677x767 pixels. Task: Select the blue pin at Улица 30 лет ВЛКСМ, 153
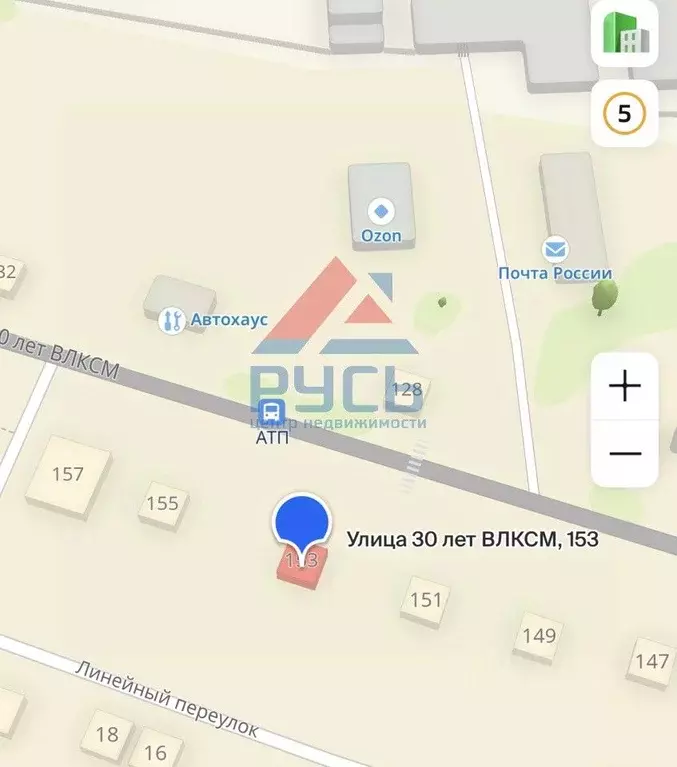click(302, 525)
